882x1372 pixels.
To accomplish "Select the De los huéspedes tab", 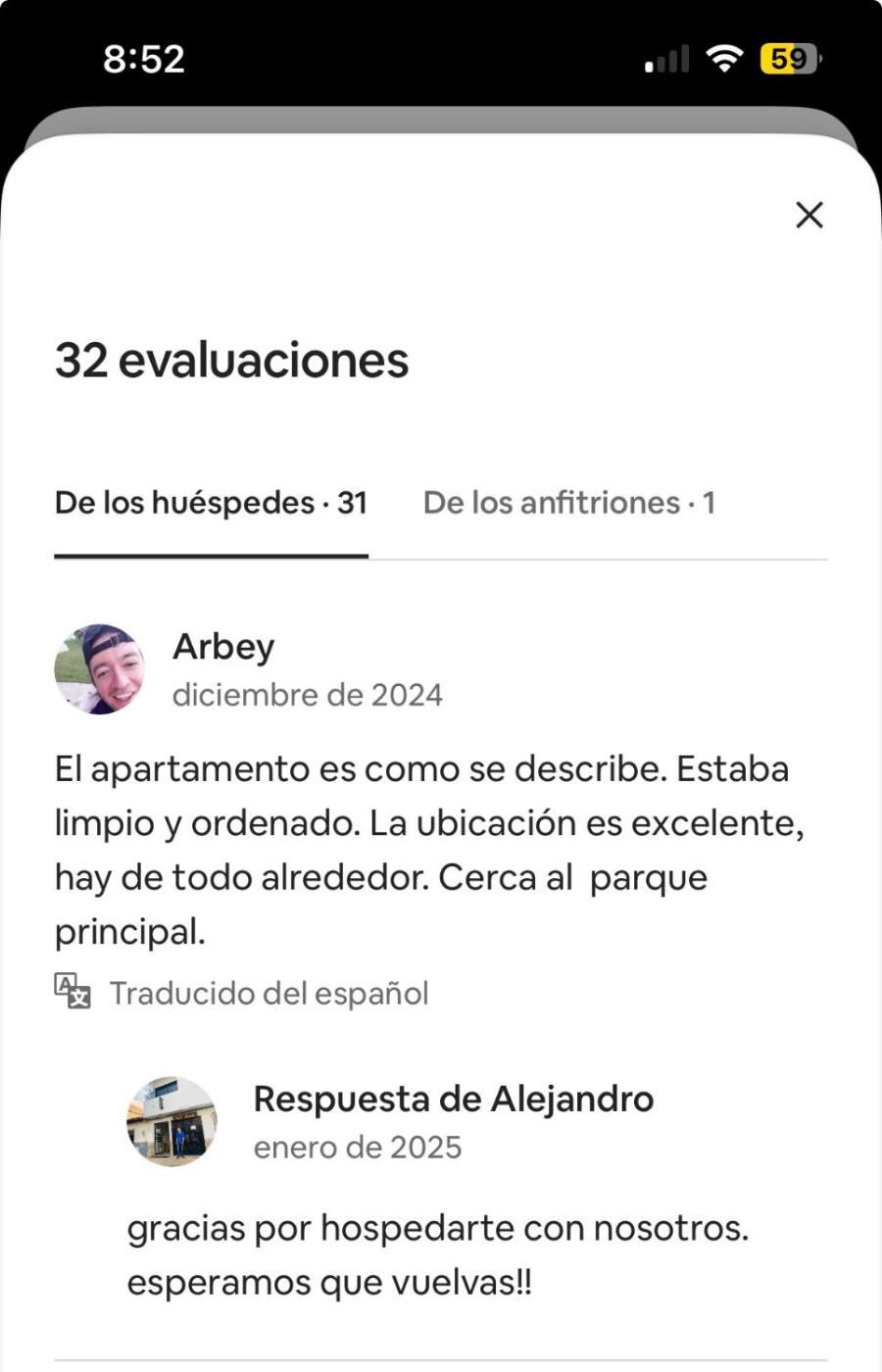I will 211,503.
